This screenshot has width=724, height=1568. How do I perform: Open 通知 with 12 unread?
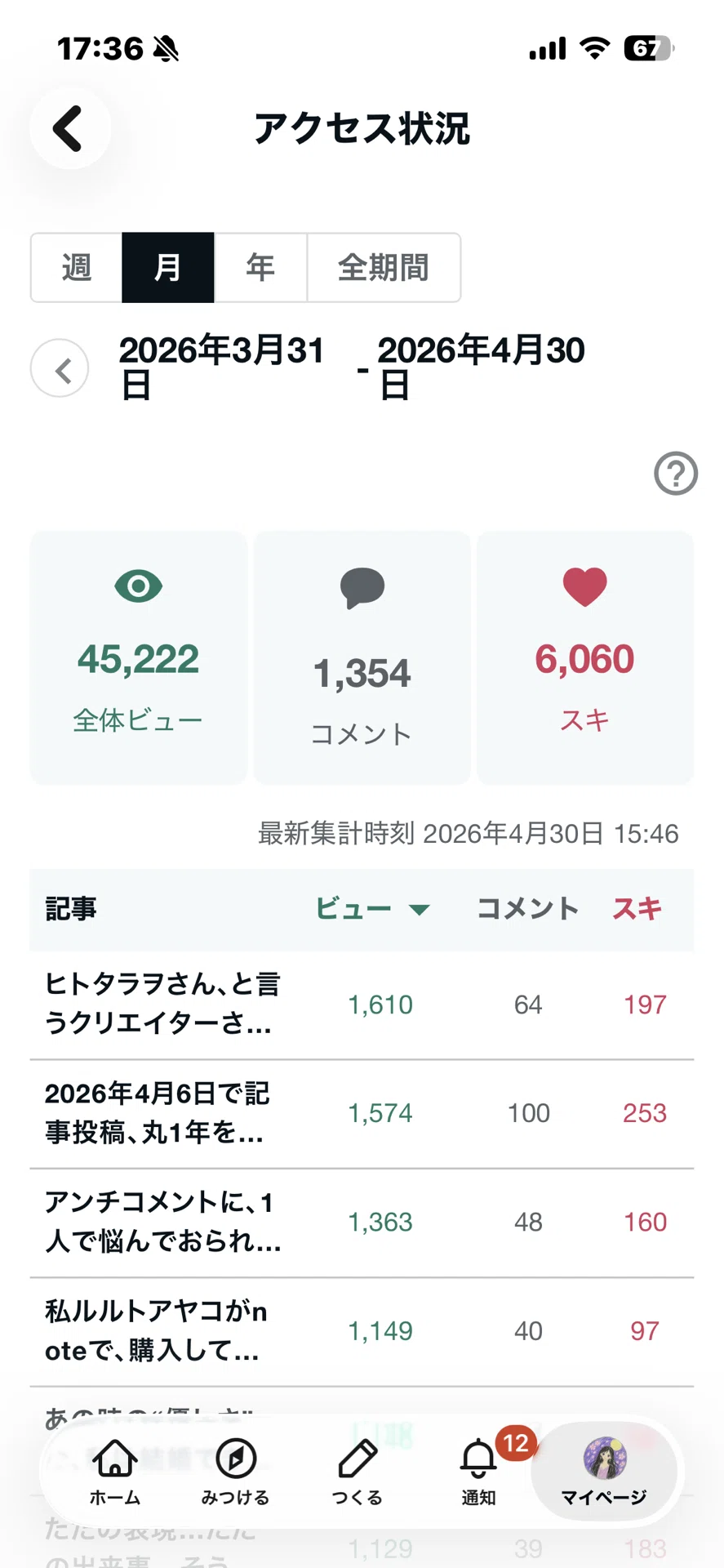[x=479, y=1472]
